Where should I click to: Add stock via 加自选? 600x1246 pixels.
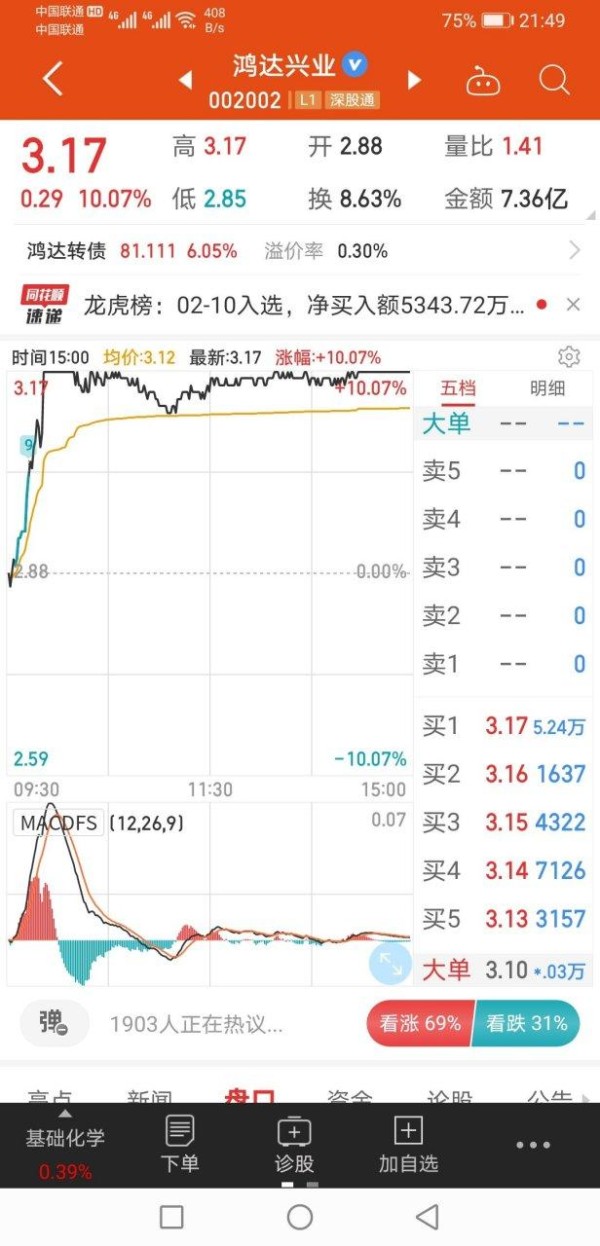click(408, 1145)
